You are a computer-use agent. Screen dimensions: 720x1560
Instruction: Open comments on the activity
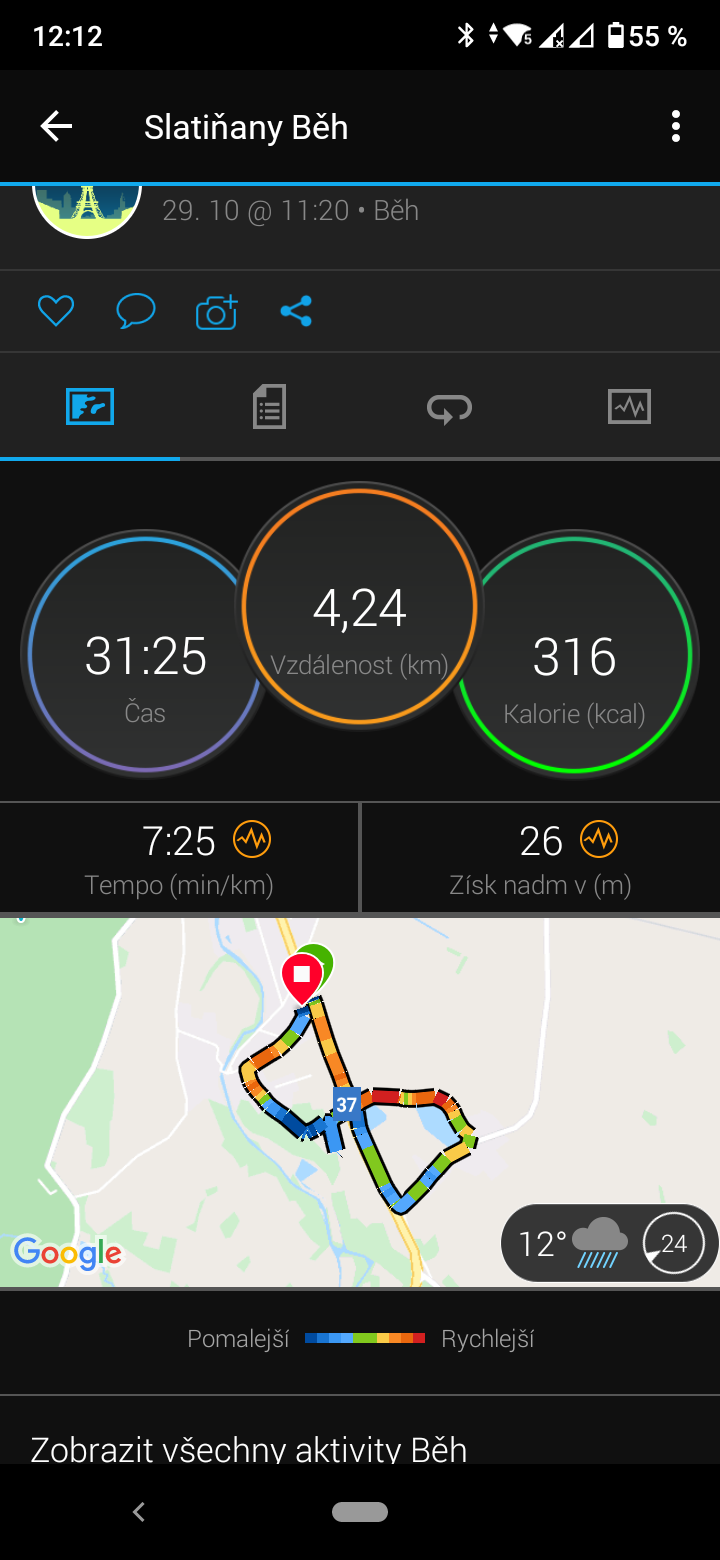coord(136,312)
